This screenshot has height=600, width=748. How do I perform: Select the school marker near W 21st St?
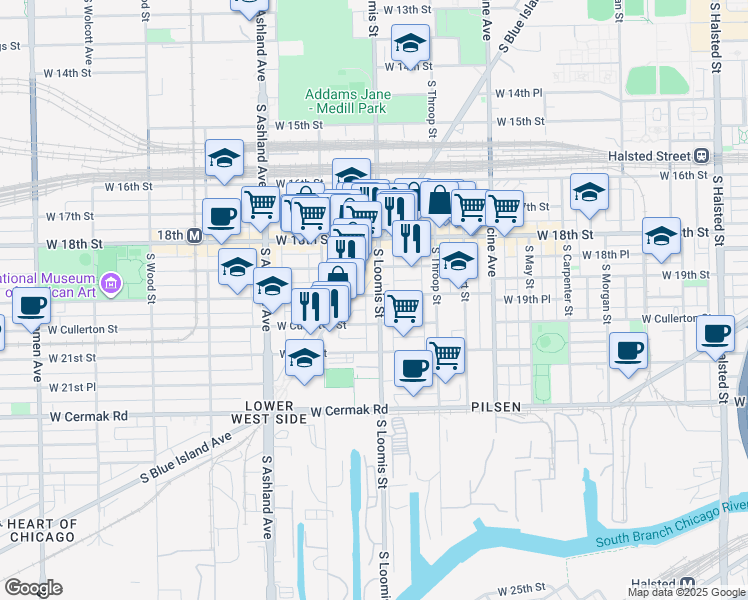(304, 361)
